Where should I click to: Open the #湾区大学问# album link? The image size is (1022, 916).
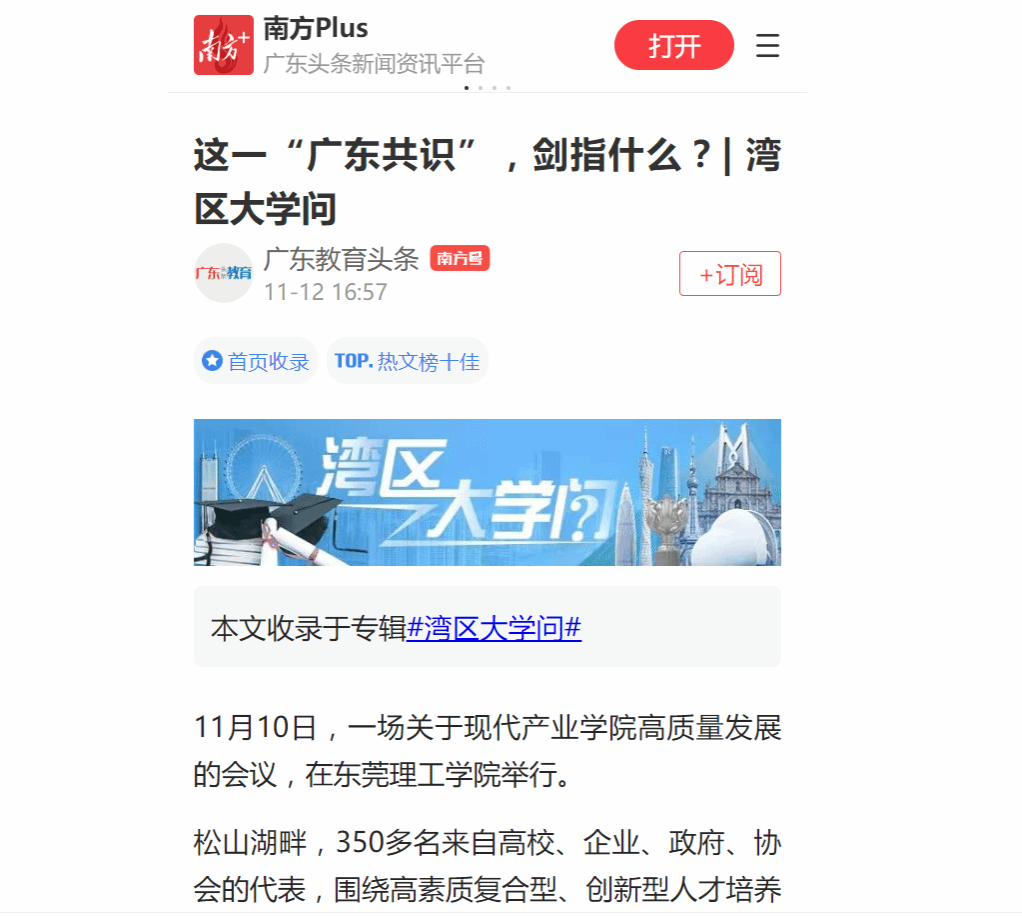pos(494,628)
